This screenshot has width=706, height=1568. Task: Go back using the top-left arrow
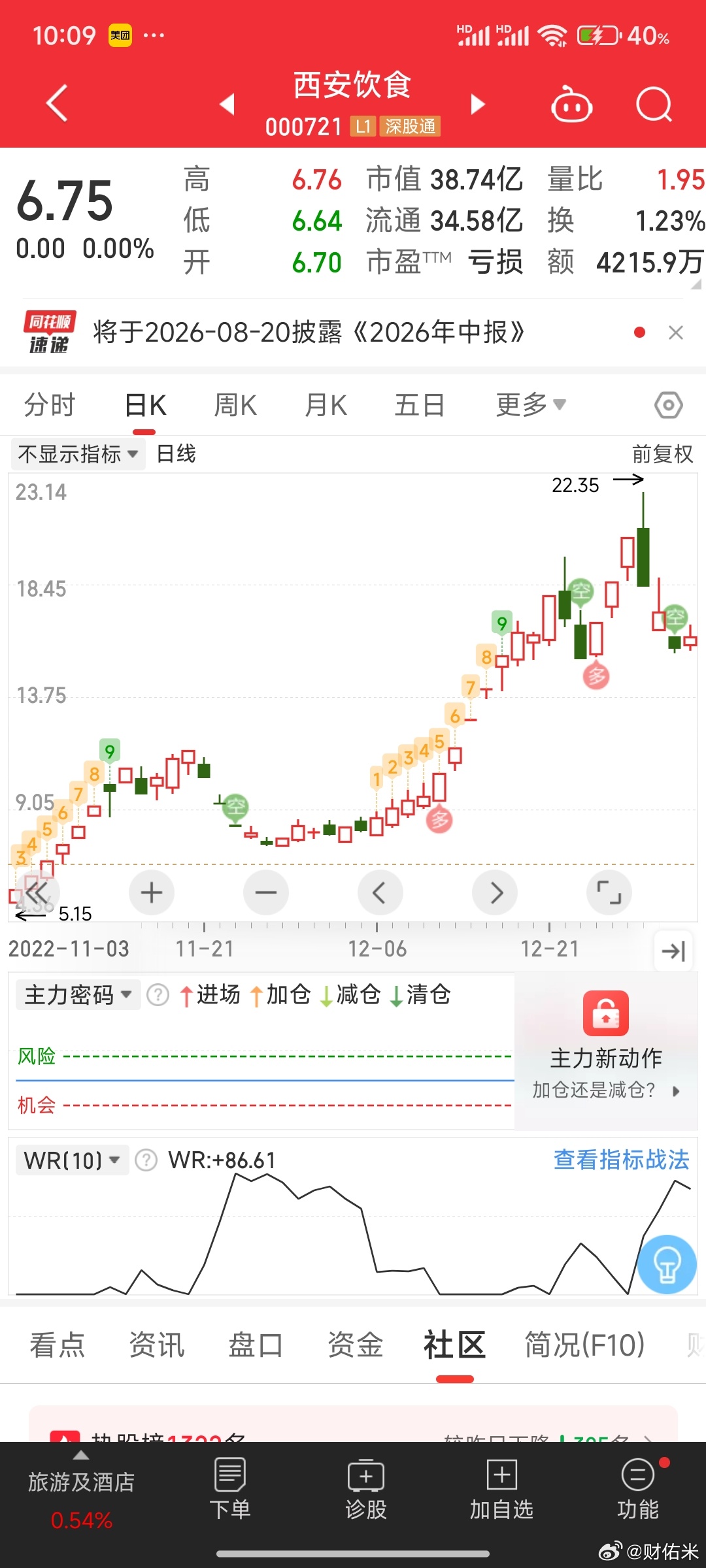point(57,103)
